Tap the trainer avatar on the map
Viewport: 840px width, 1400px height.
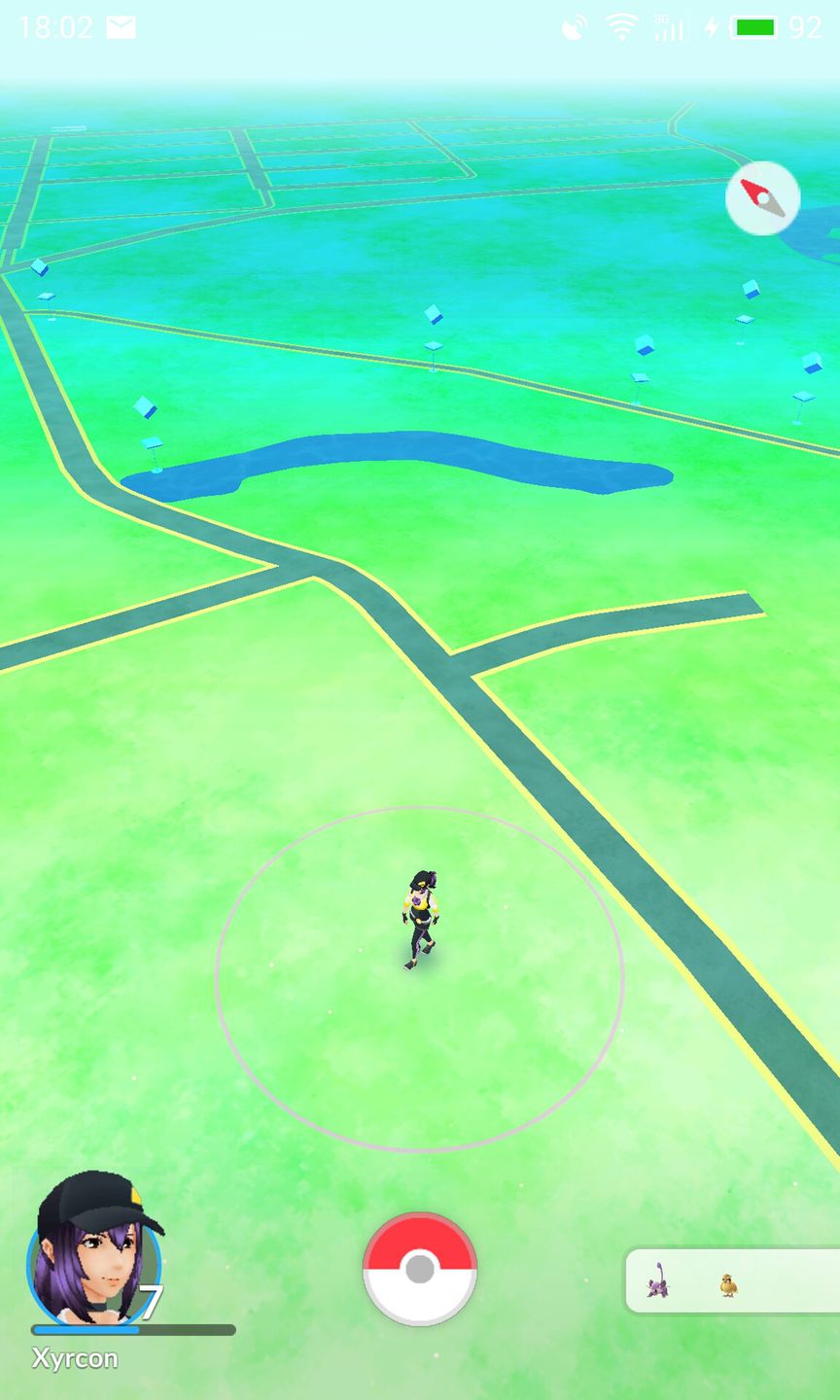(x=419, y=920)
